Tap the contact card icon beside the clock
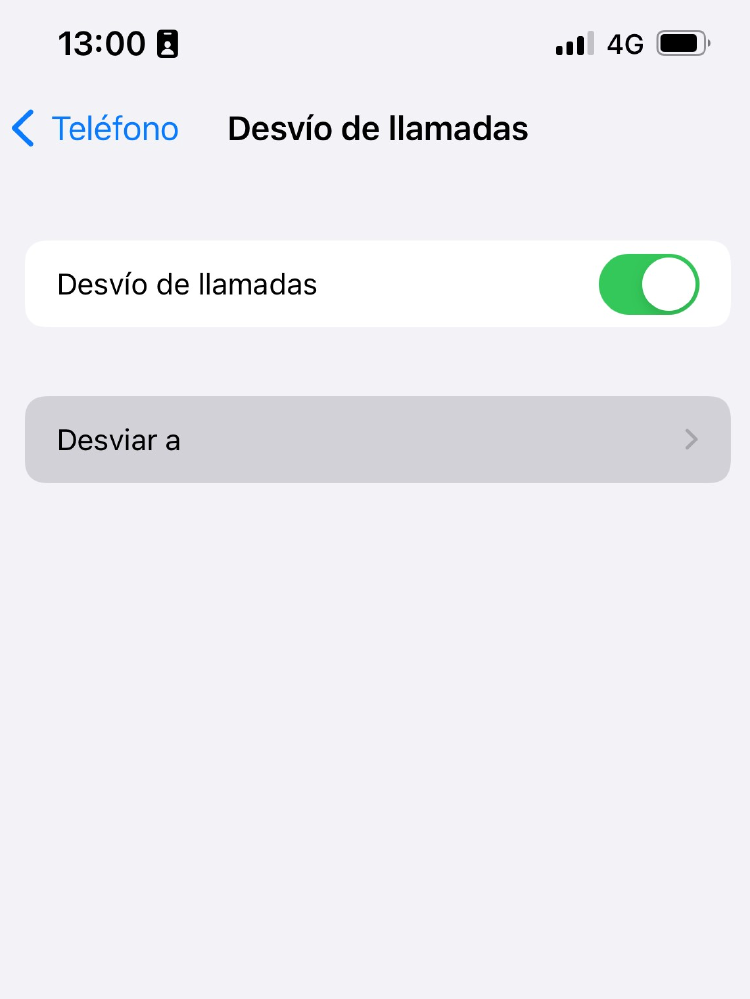 [168, 43]
